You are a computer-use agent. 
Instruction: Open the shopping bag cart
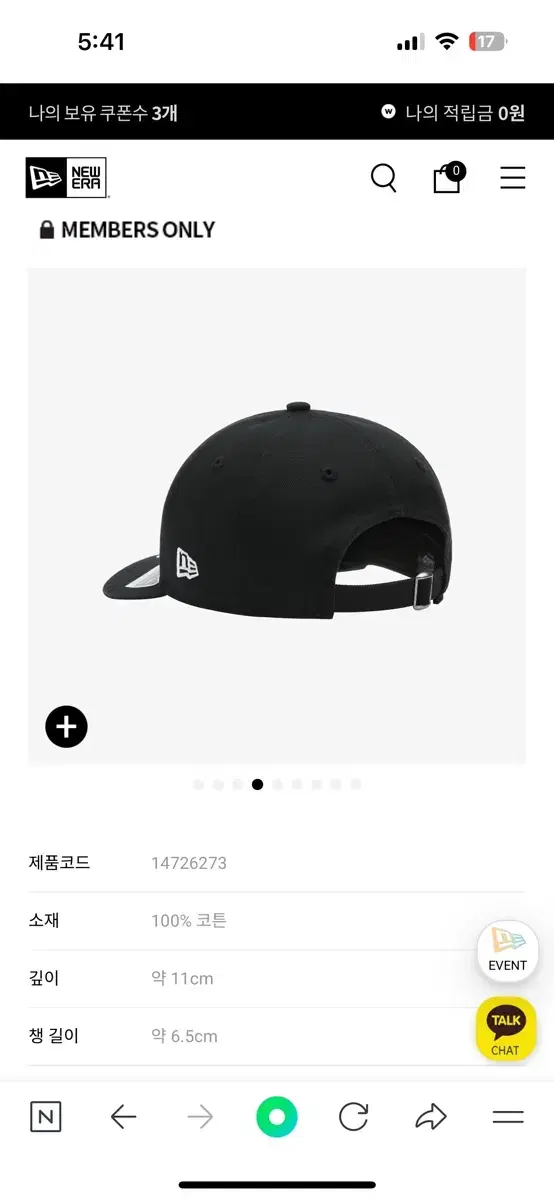click(448, 178)
